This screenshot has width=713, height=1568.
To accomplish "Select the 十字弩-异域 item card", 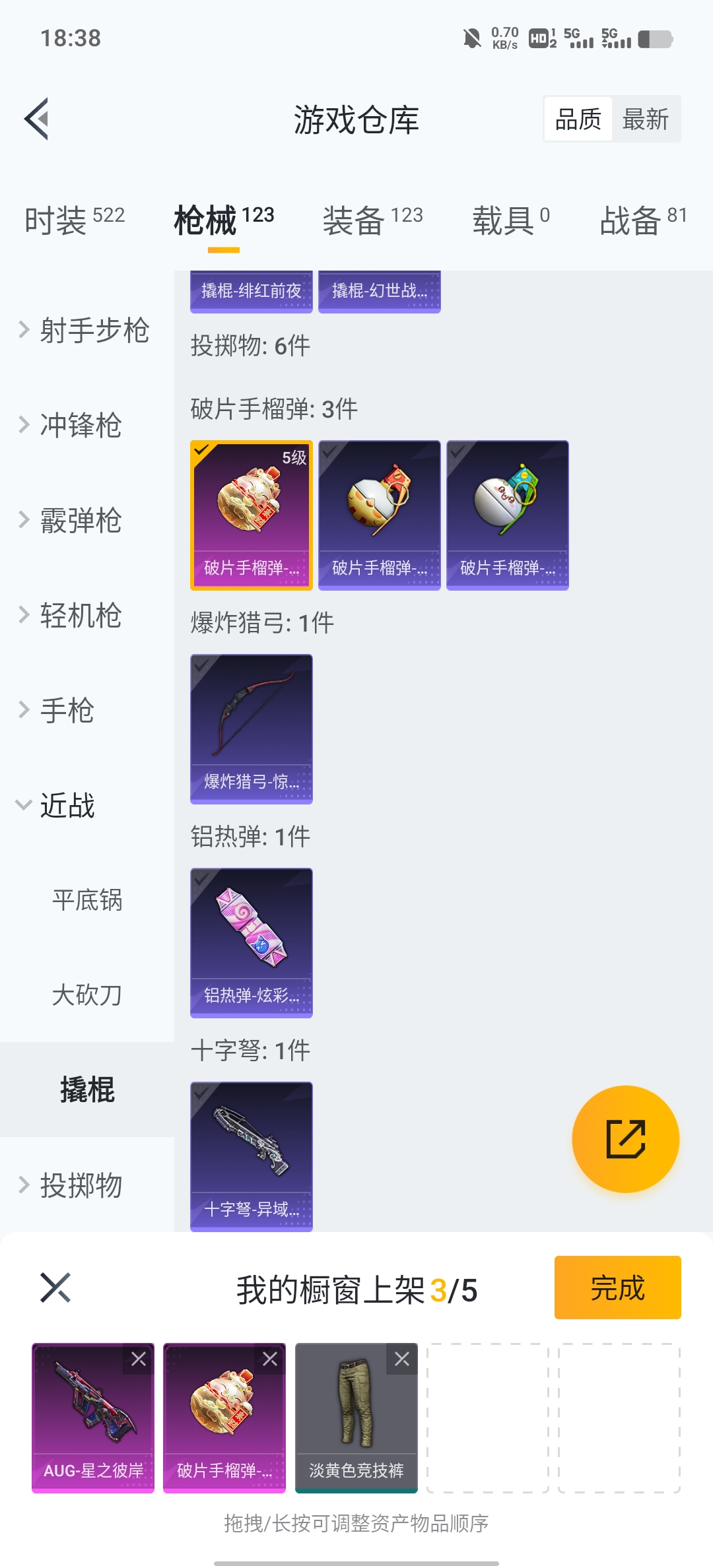I will (x=252, y=1156).
